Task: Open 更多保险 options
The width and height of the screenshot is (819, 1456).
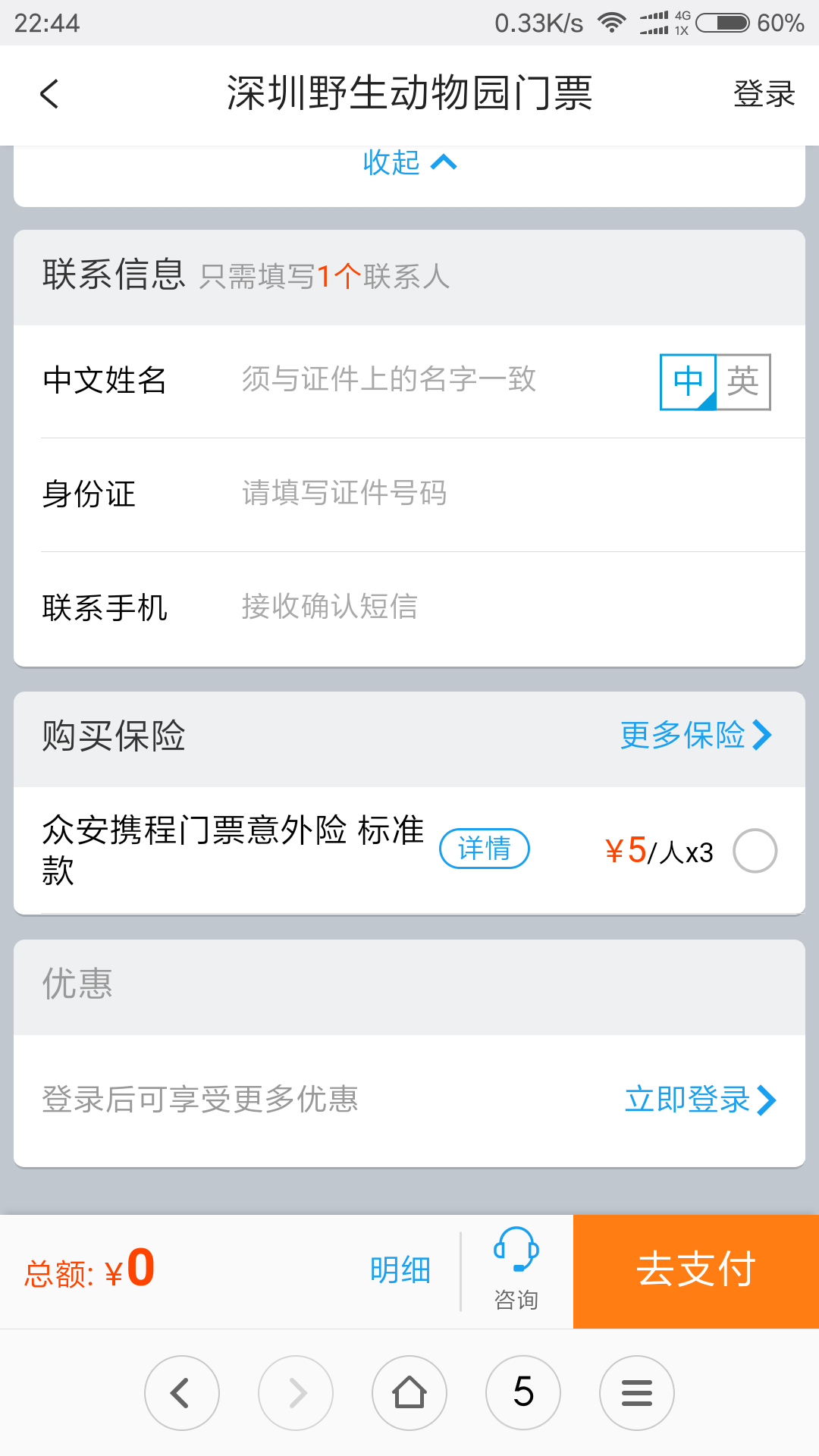Action: point(696,735)
